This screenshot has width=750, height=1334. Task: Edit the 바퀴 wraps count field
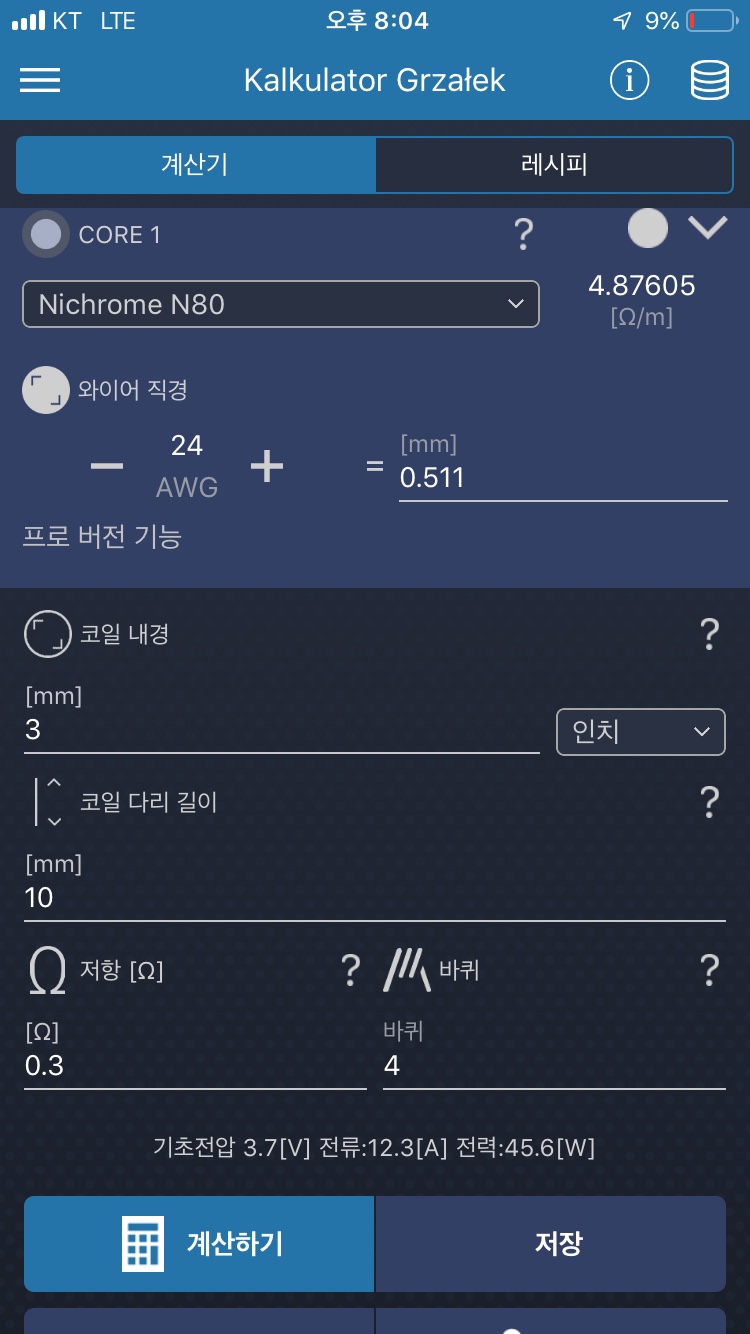click(553, 1066)
